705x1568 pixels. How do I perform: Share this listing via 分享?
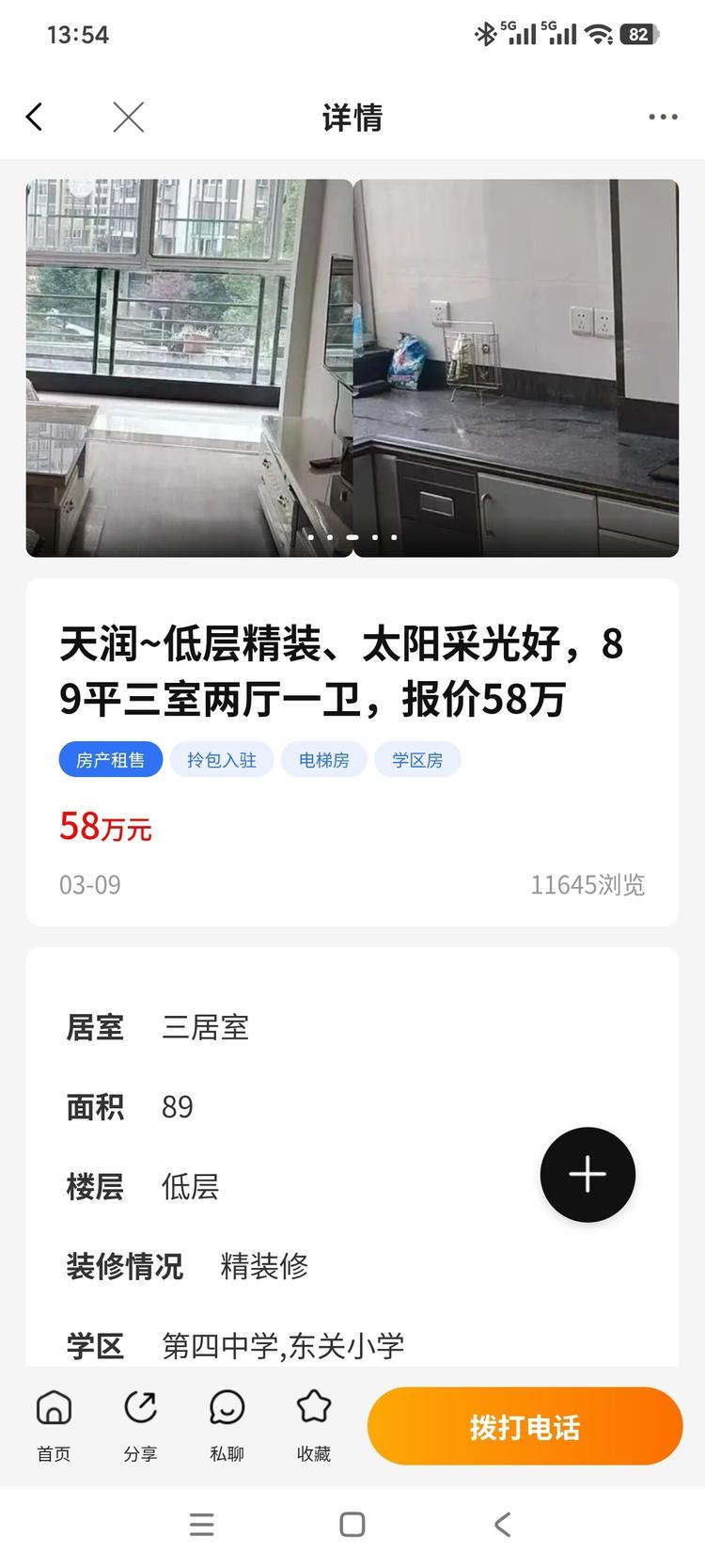coord(140,1425)
